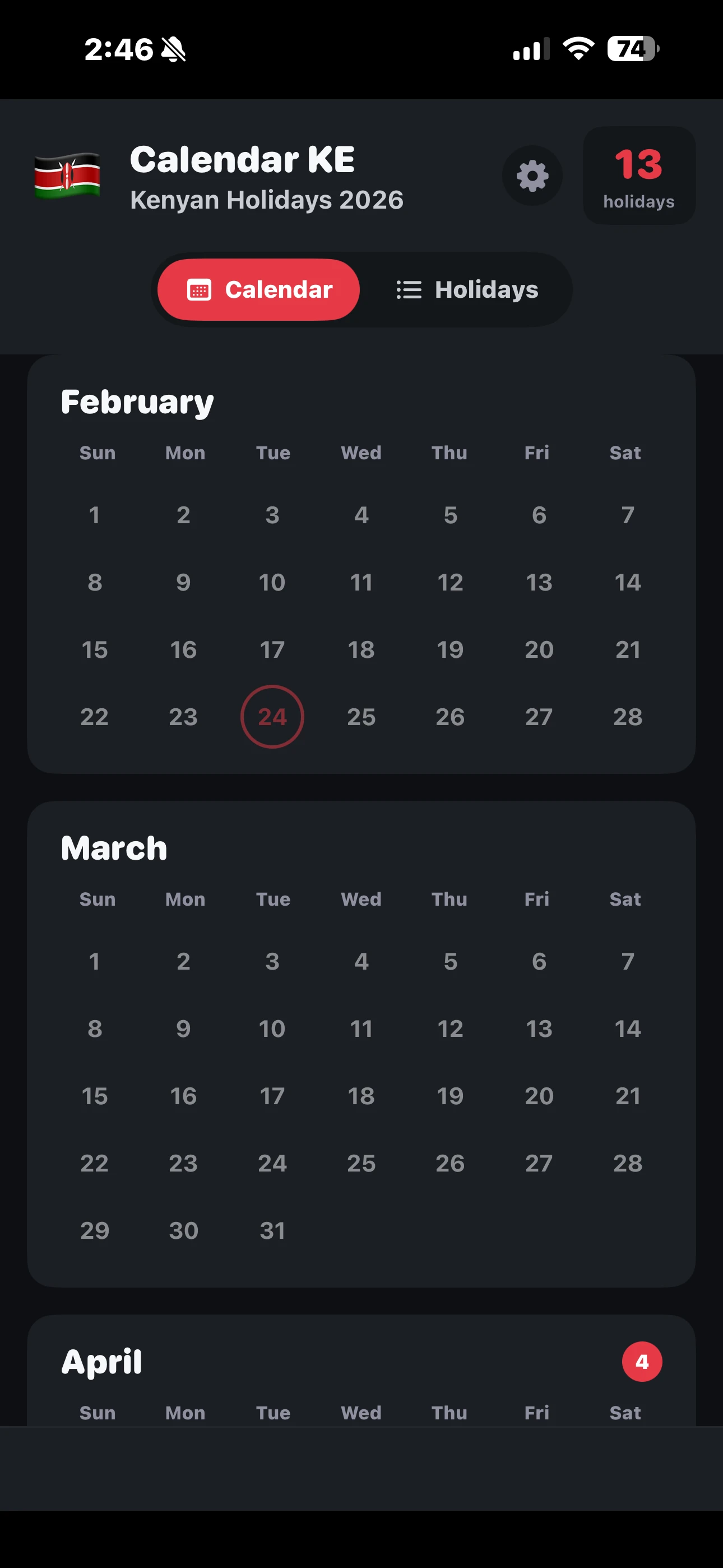Tap the March month title
This screenshot has width=723, height=1568.
click(114, 848)
